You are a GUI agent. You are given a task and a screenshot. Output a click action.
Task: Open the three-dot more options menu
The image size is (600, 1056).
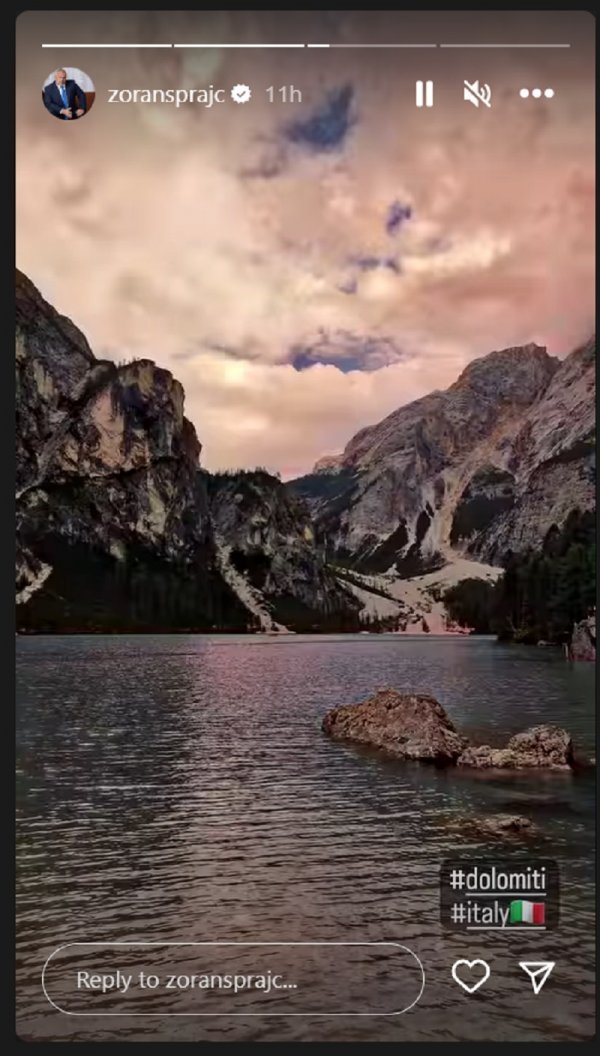[x=536, y=94]
